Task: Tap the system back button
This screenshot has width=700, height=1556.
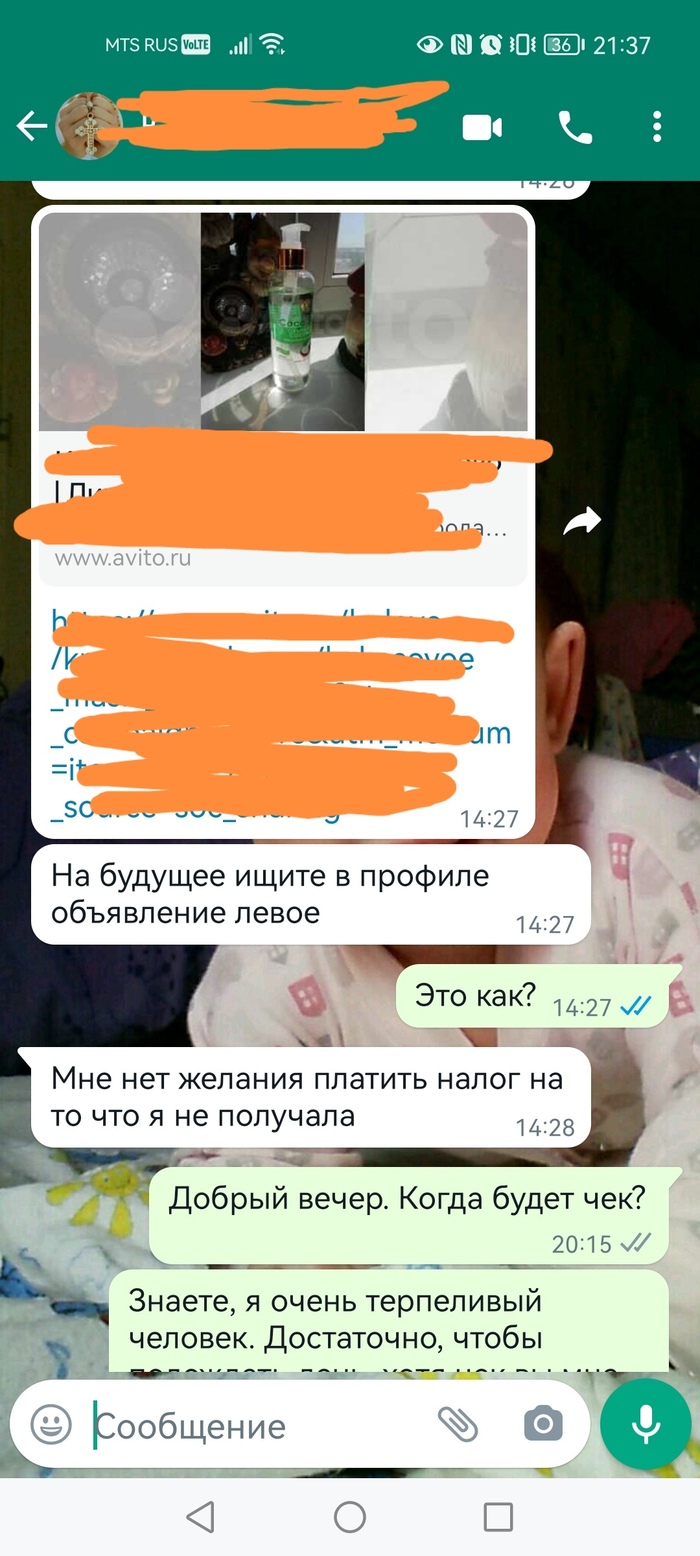Action: click(201, 1516)
